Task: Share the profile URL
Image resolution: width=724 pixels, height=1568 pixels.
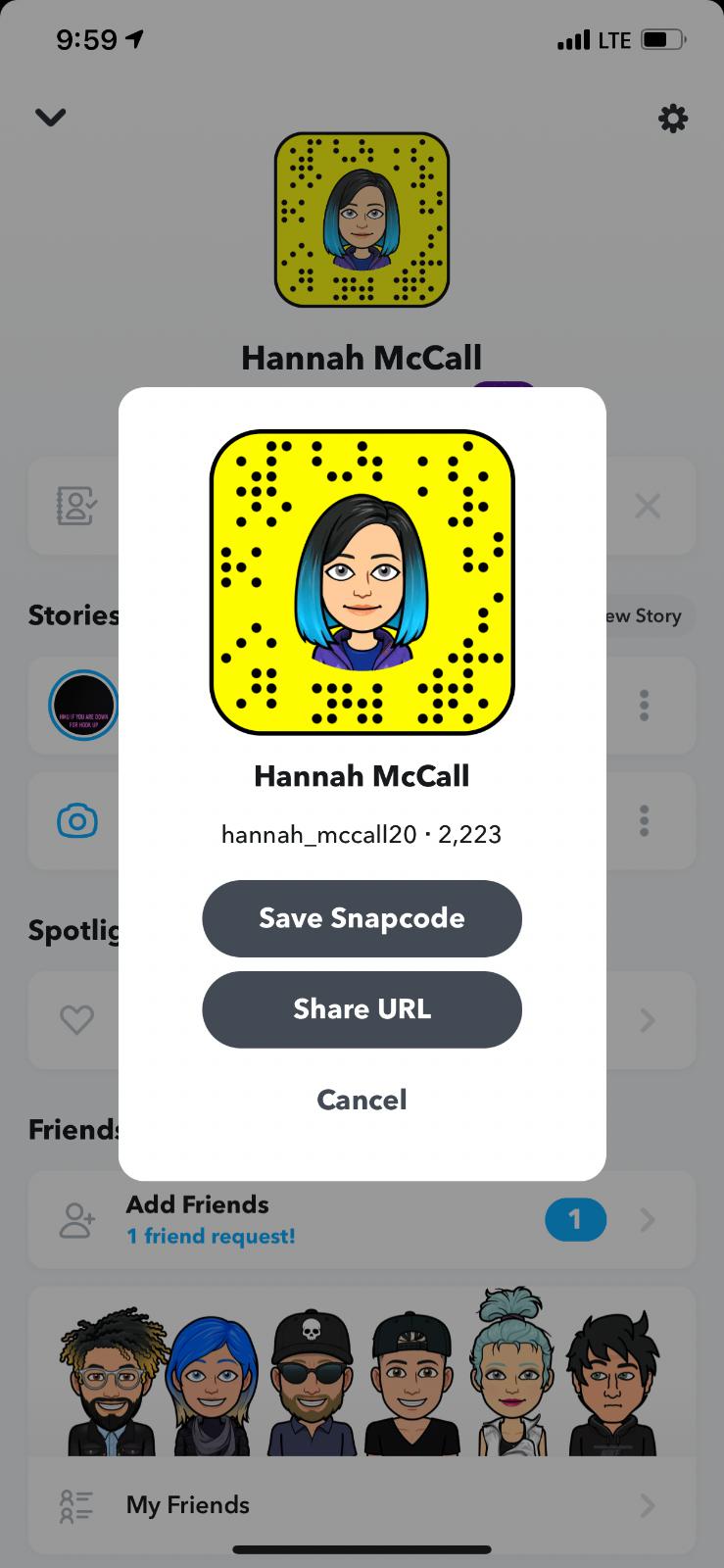Action: [362, 1009]
